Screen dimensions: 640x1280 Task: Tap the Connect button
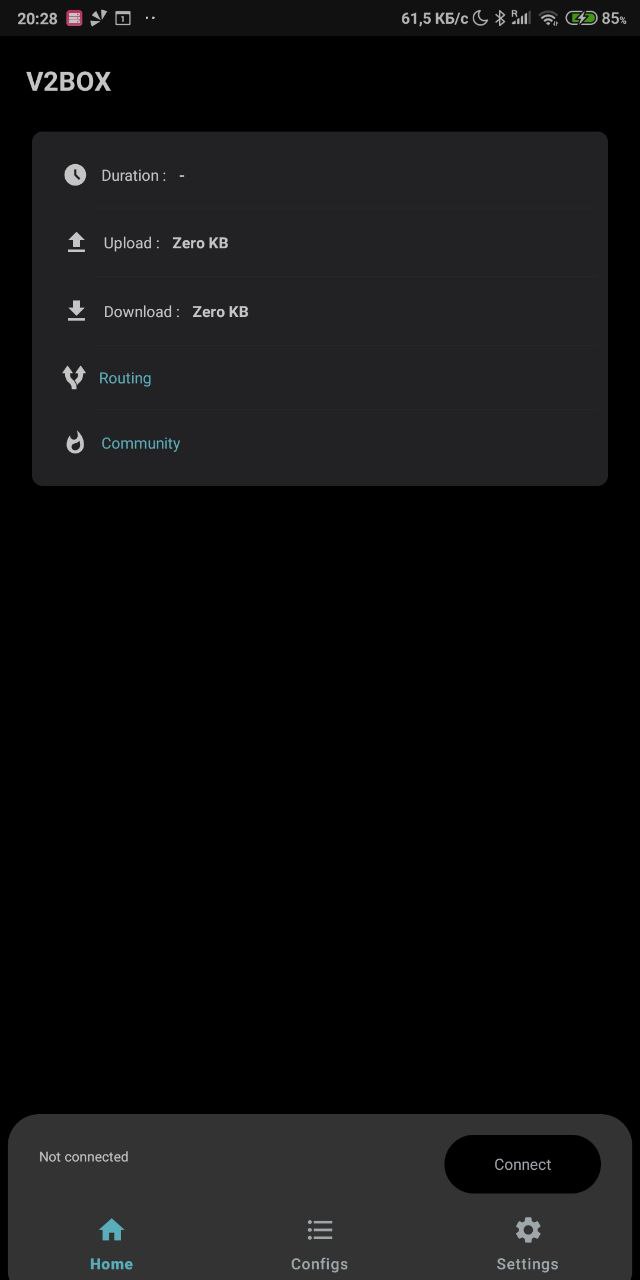pyautogui.click(x=522, y=1164)
